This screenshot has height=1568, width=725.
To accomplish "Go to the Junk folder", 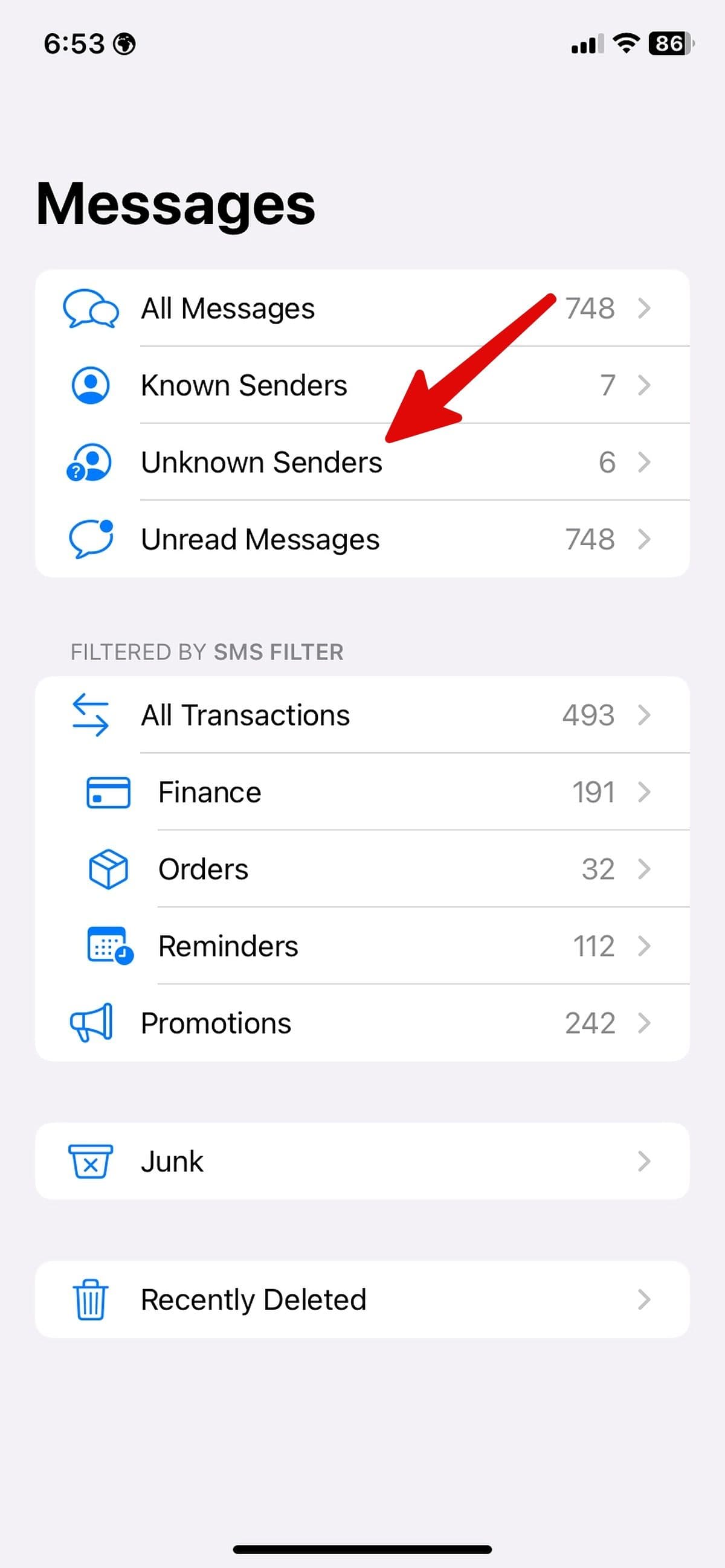I will (362, 1162).
